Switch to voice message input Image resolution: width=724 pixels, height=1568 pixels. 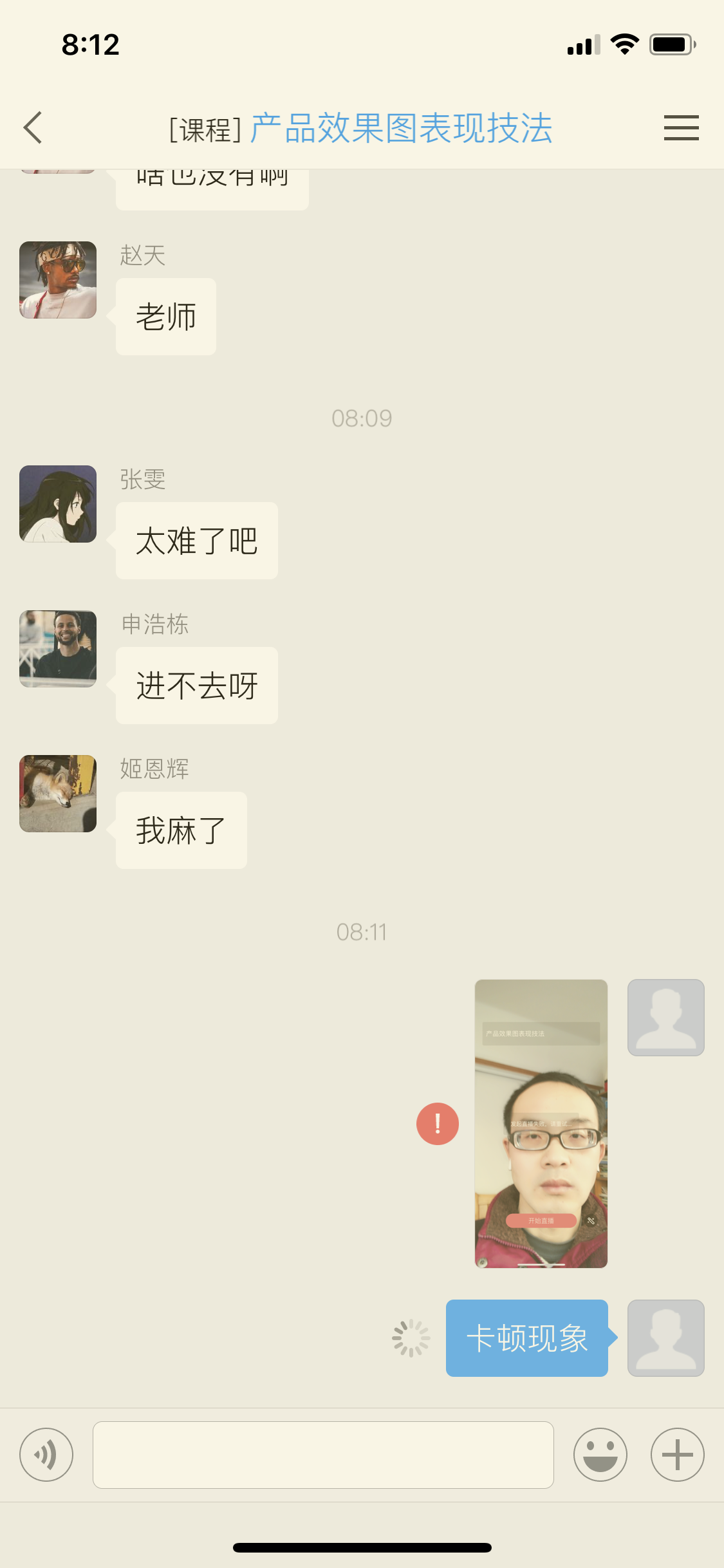click(46, 1455)
